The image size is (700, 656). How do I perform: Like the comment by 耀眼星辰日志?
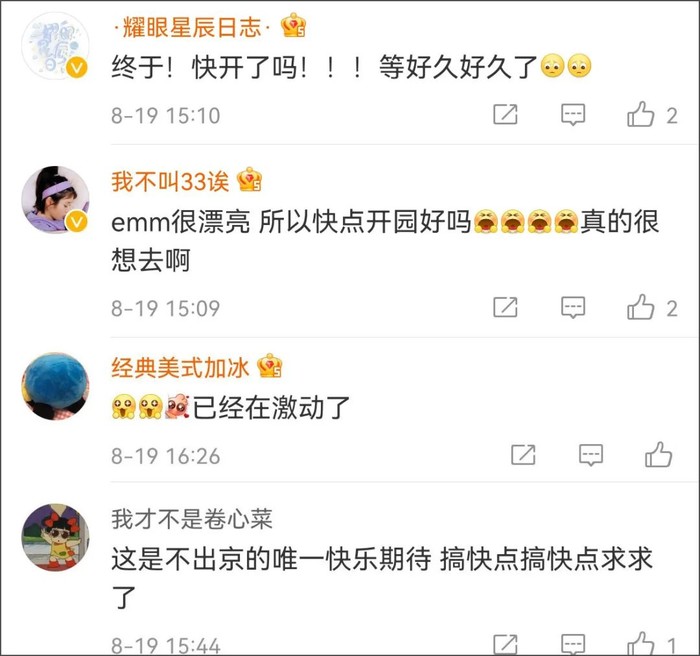click(x=641, y=115)
